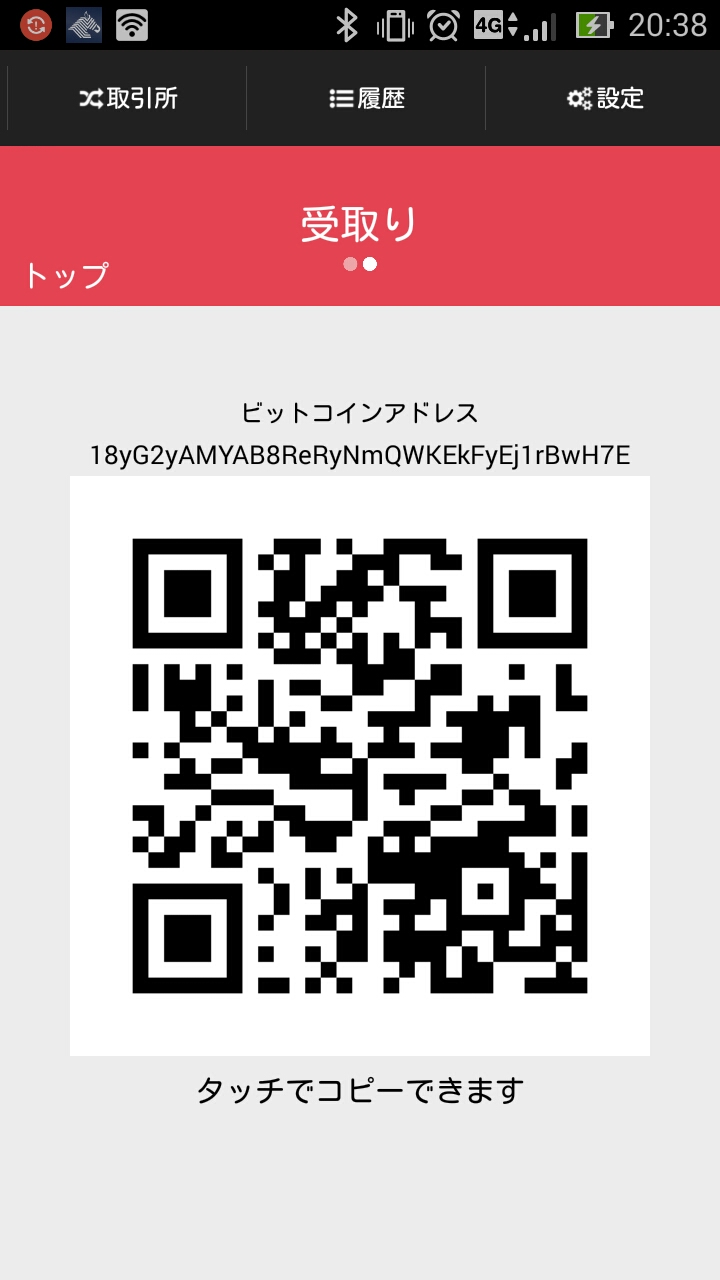
Task: Go back to トップ page
Action: point(66,275)
